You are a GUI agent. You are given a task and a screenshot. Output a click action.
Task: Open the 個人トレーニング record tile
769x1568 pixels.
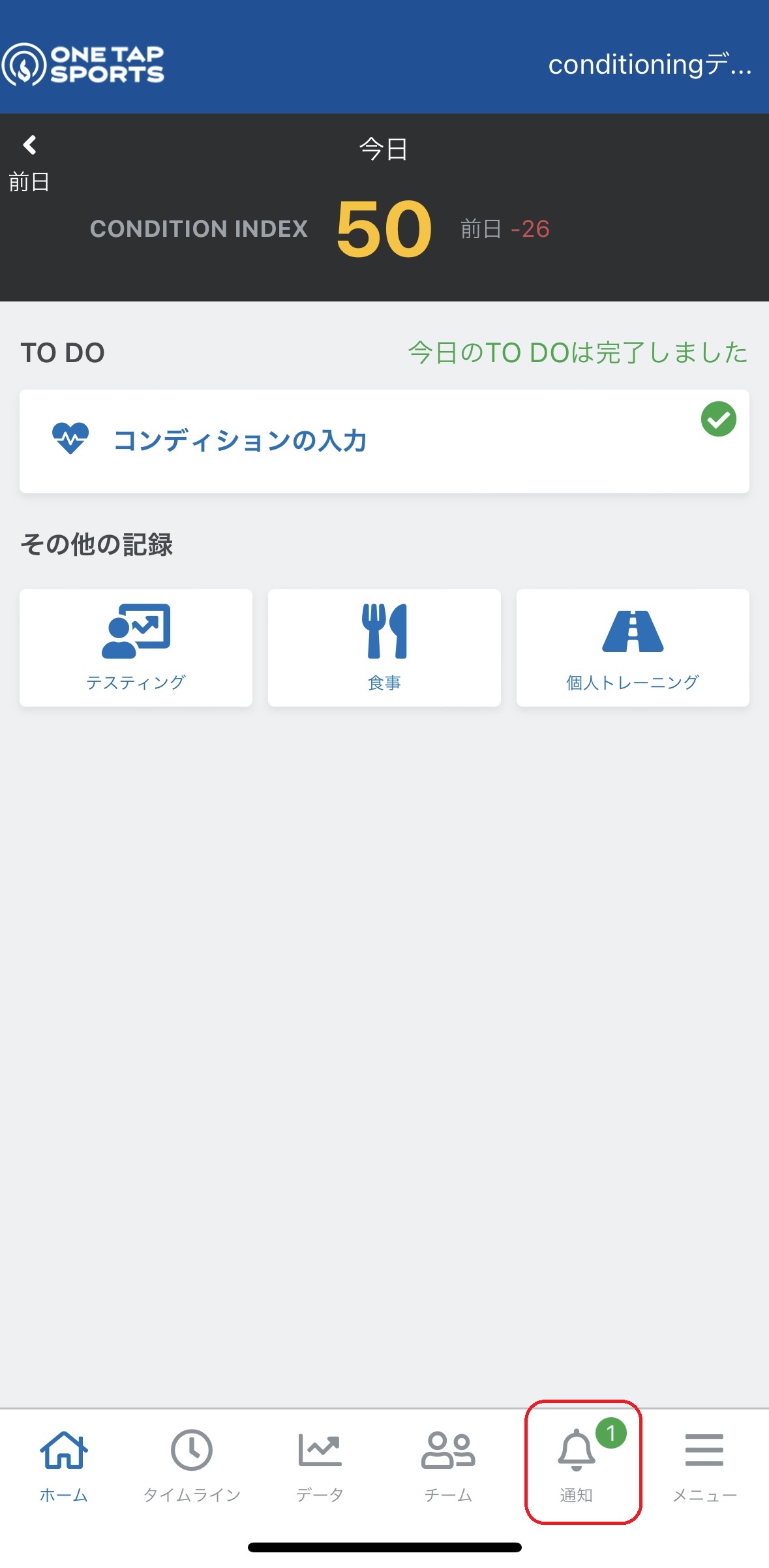coord(633,647)
